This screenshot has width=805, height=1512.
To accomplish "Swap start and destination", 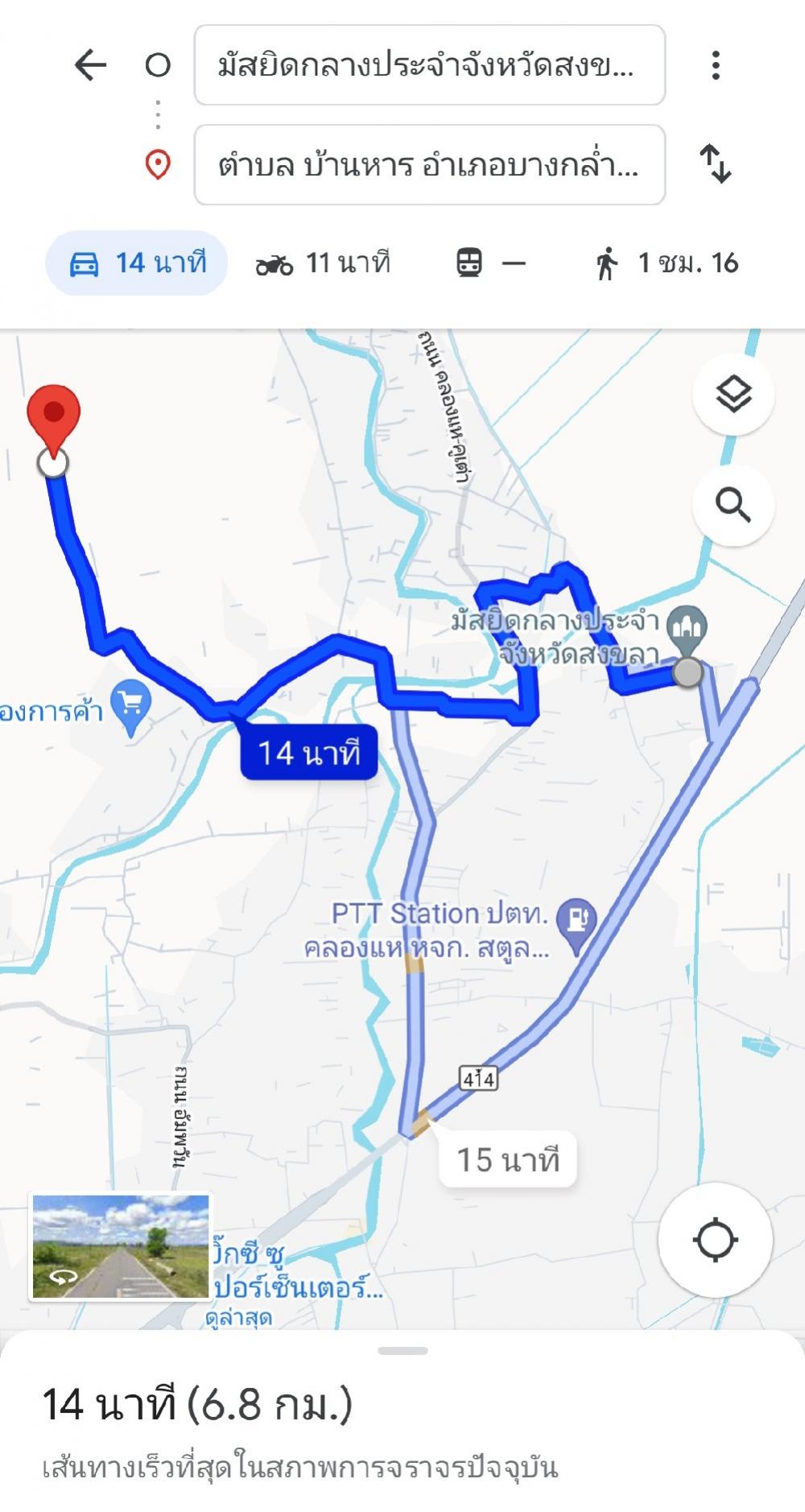I will [716, 163].
